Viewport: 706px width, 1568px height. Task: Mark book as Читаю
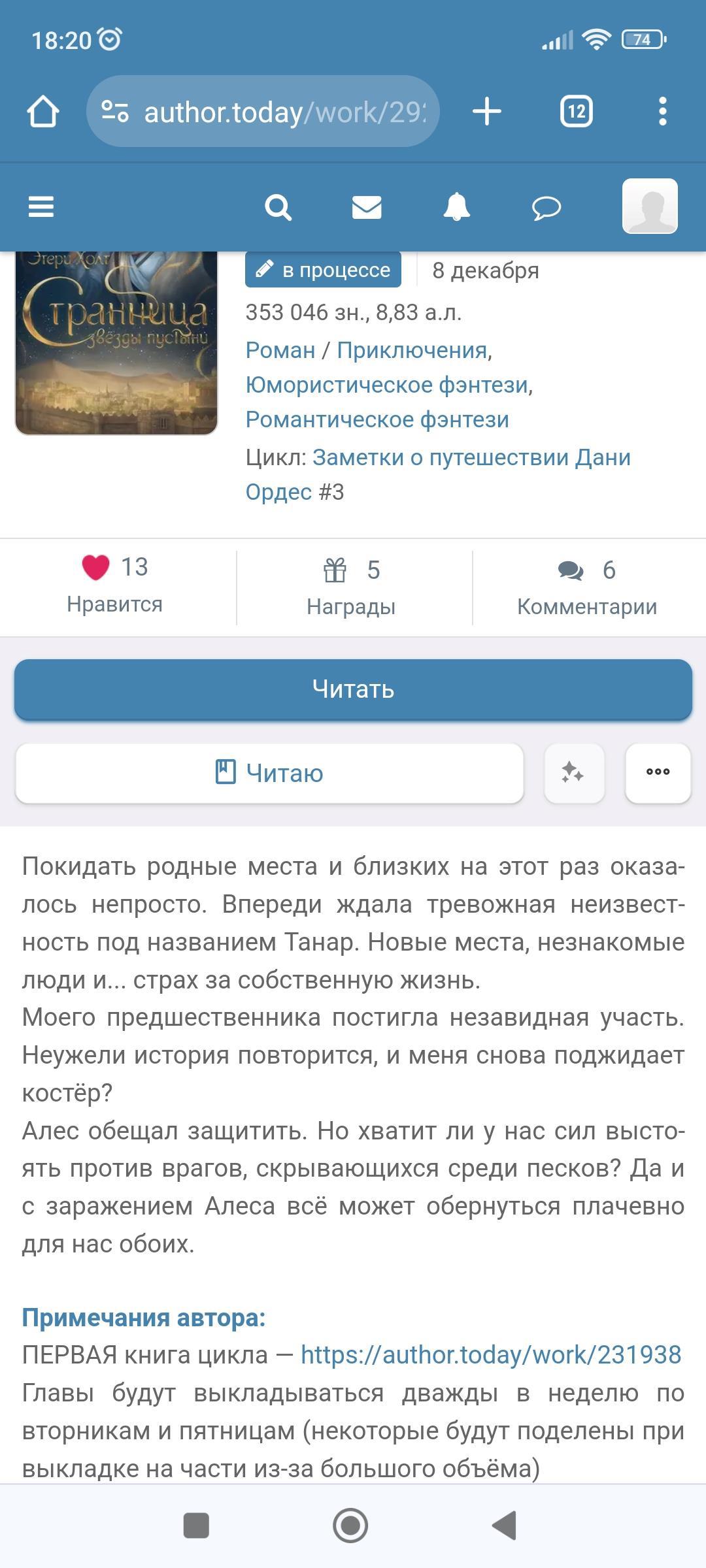click(x=269, y=773)
